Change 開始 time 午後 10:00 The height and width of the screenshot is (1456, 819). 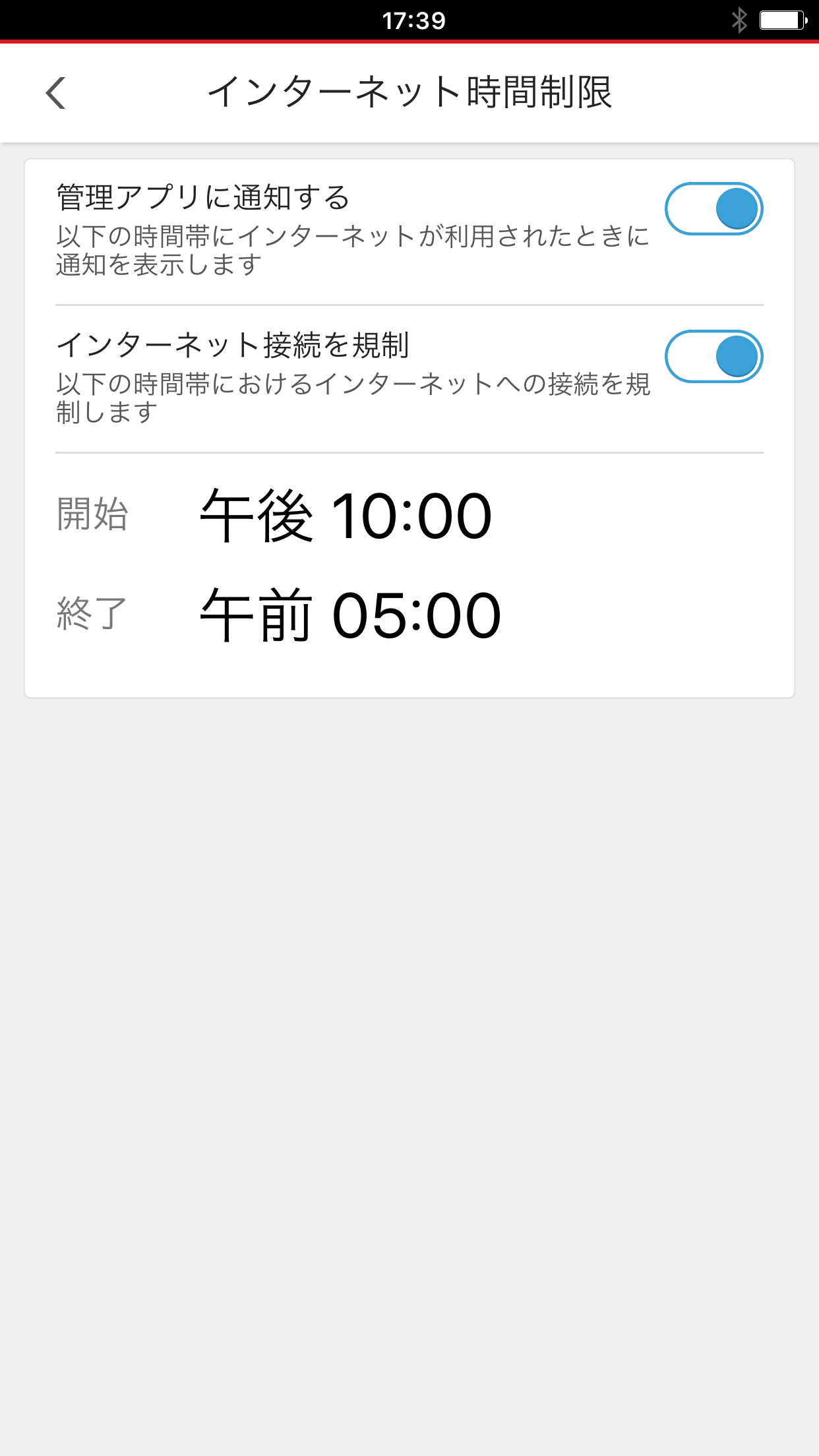click(x=346, y=515)
